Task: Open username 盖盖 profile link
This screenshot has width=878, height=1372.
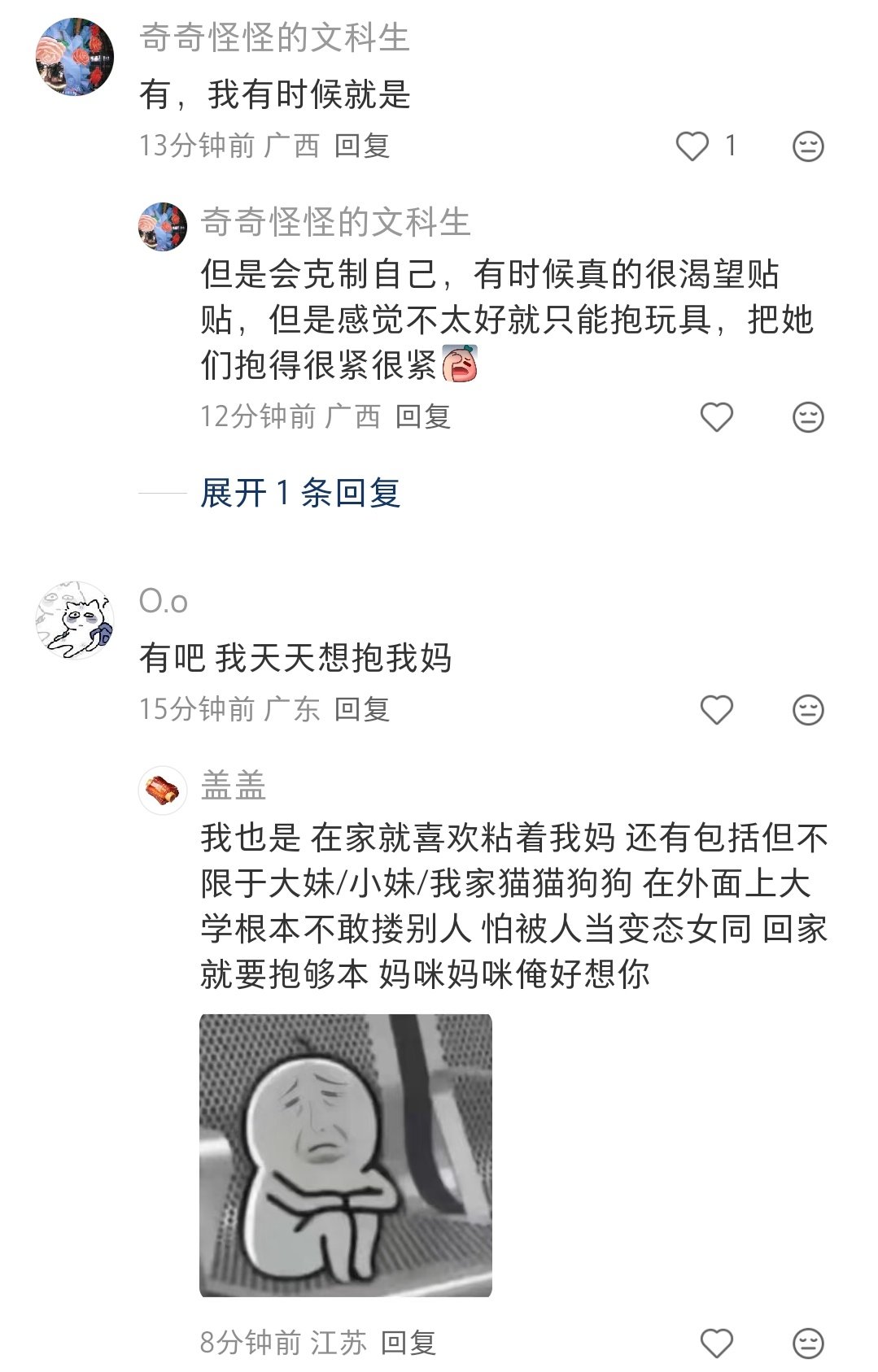Action: click(x=234, y=786)
